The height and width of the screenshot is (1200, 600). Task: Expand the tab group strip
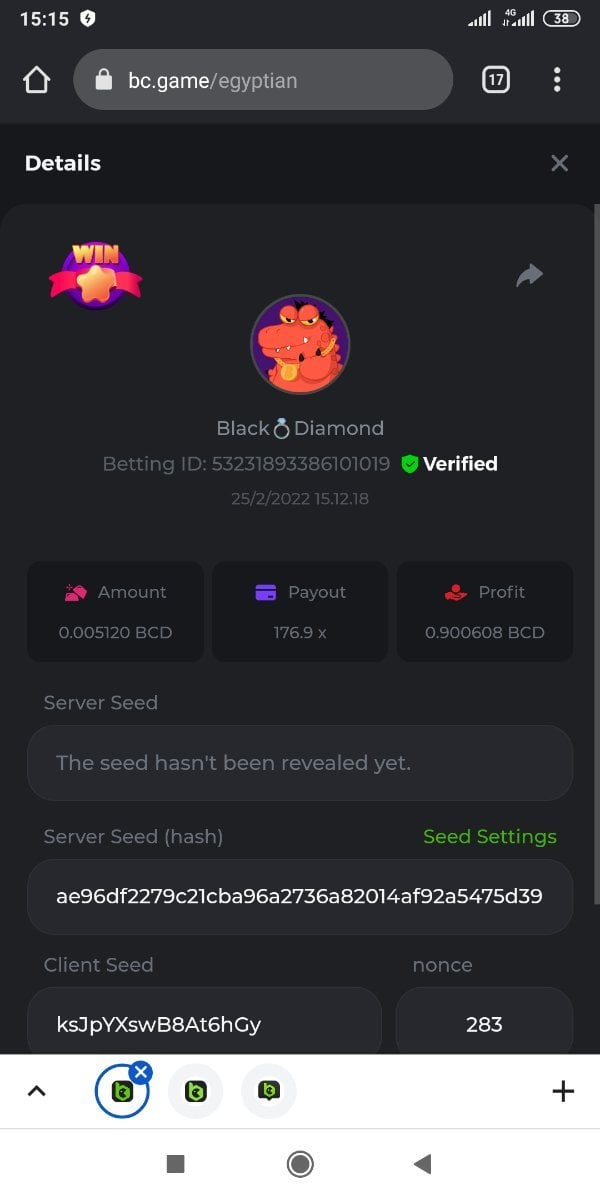pos(36,1091)
